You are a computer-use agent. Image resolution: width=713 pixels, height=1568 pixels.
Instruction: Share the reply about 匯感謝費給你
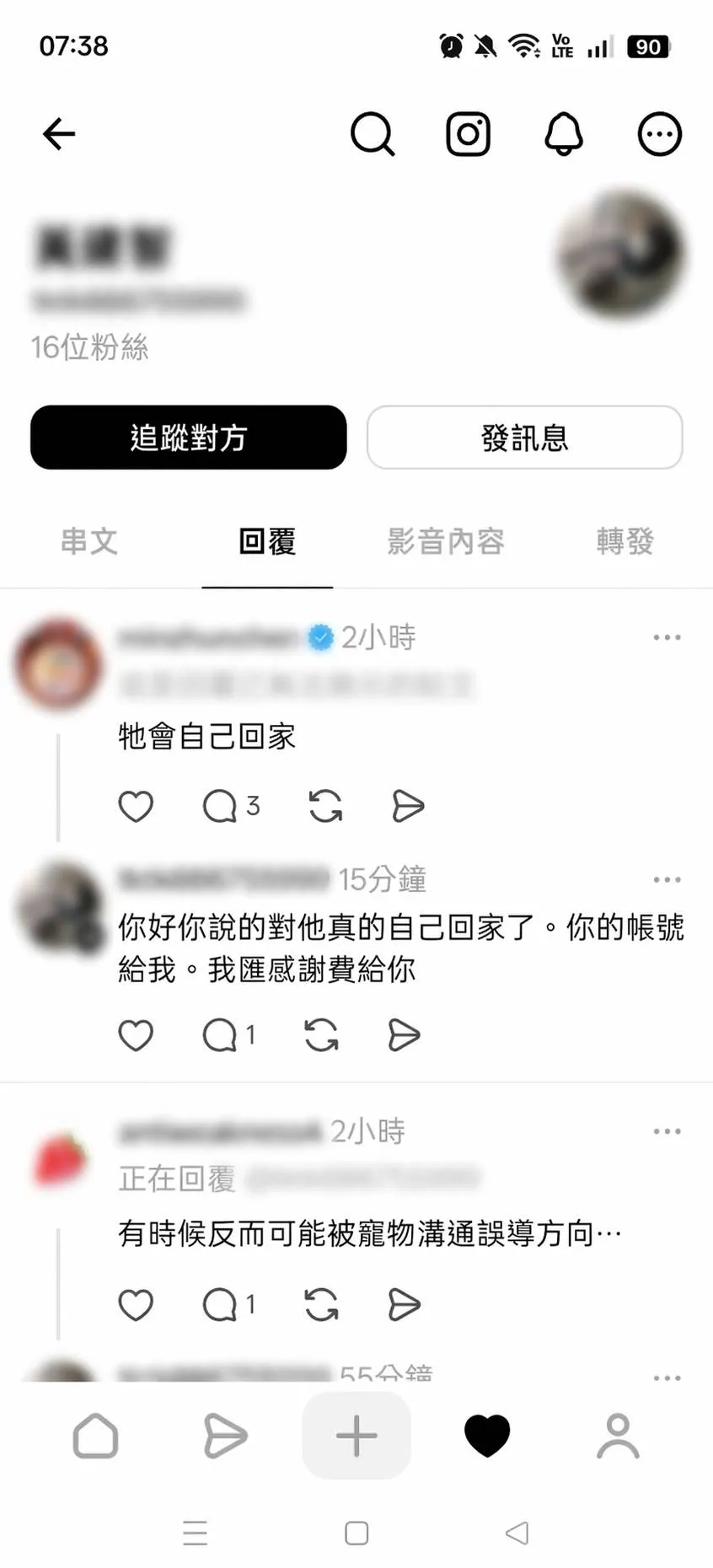tap(405, 1035)
